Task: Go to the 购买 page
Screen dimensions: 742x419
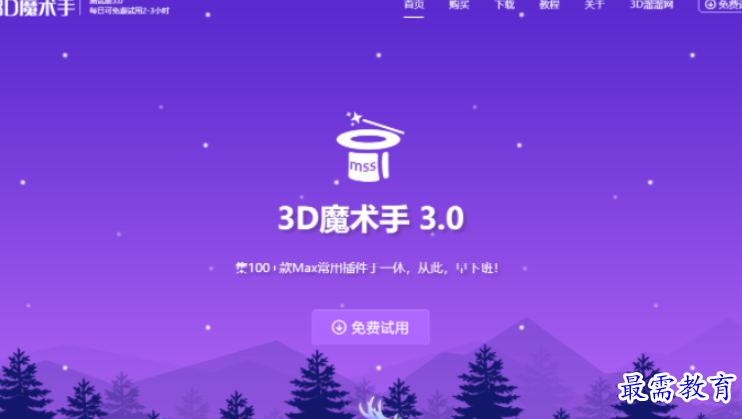Action: [459, 5]
